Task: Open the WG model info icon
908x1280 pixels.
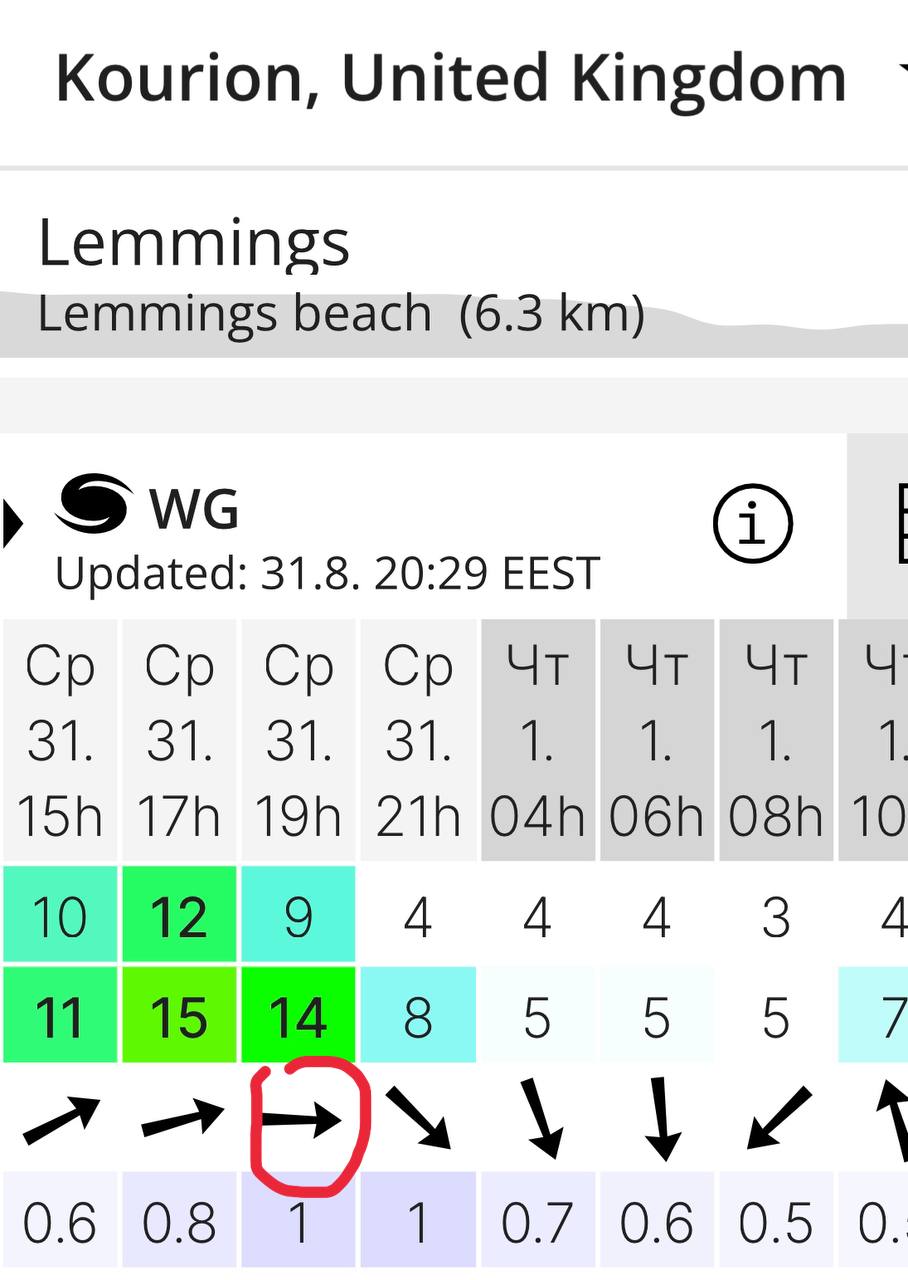Action: [752, 523]
